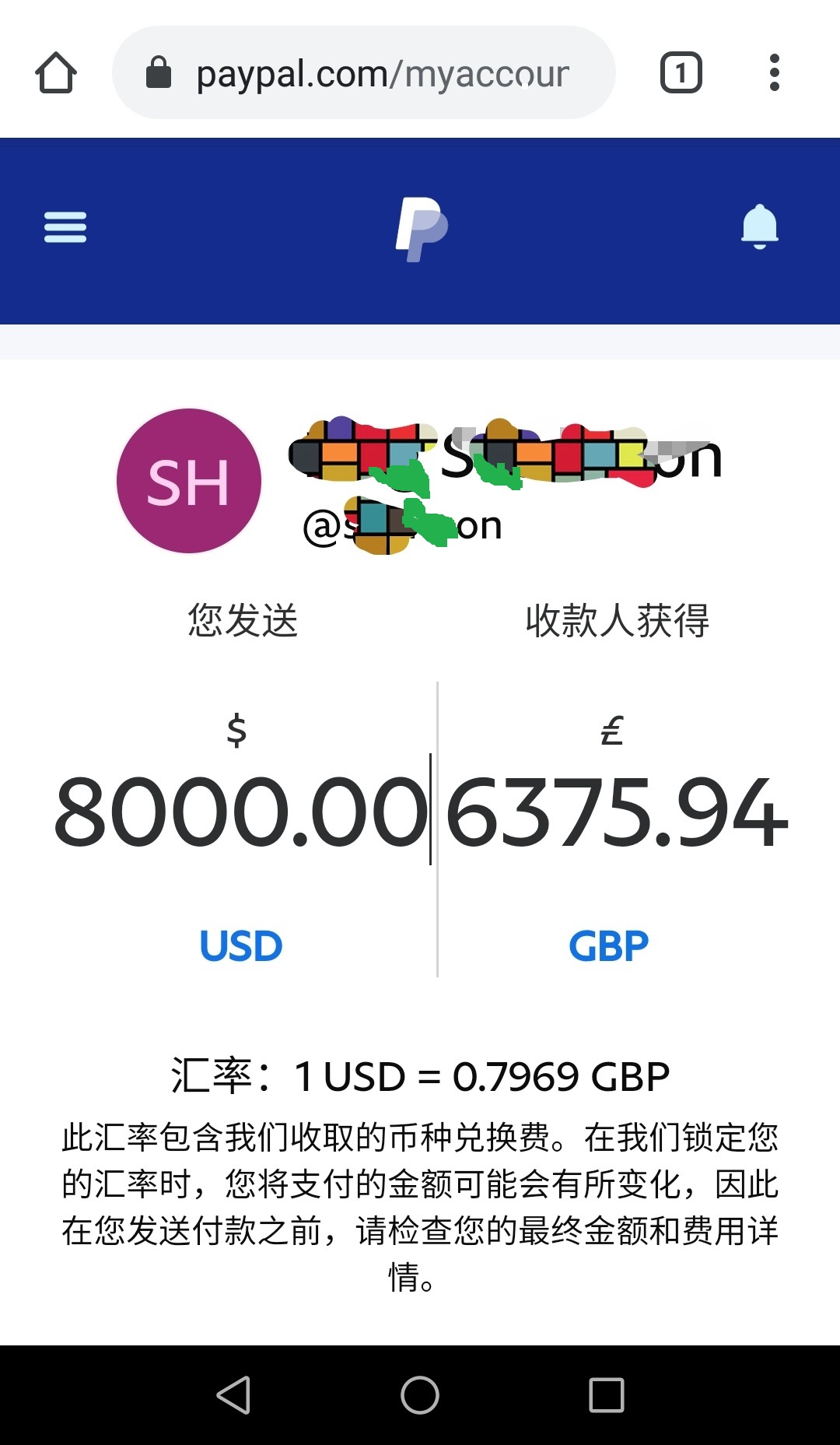Tap the system back button
Viewport: 840px width, 1445px height.
[233, 1395]
